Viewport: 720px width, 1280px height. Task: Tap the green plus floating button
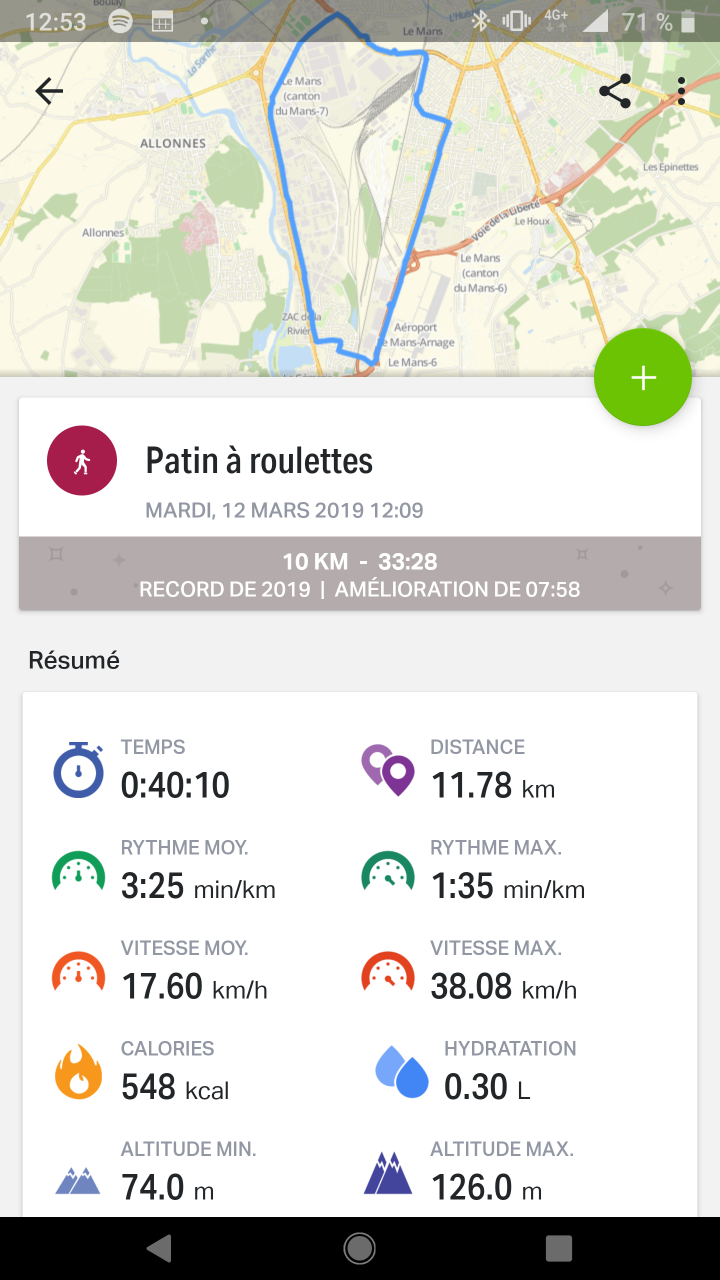642,378
